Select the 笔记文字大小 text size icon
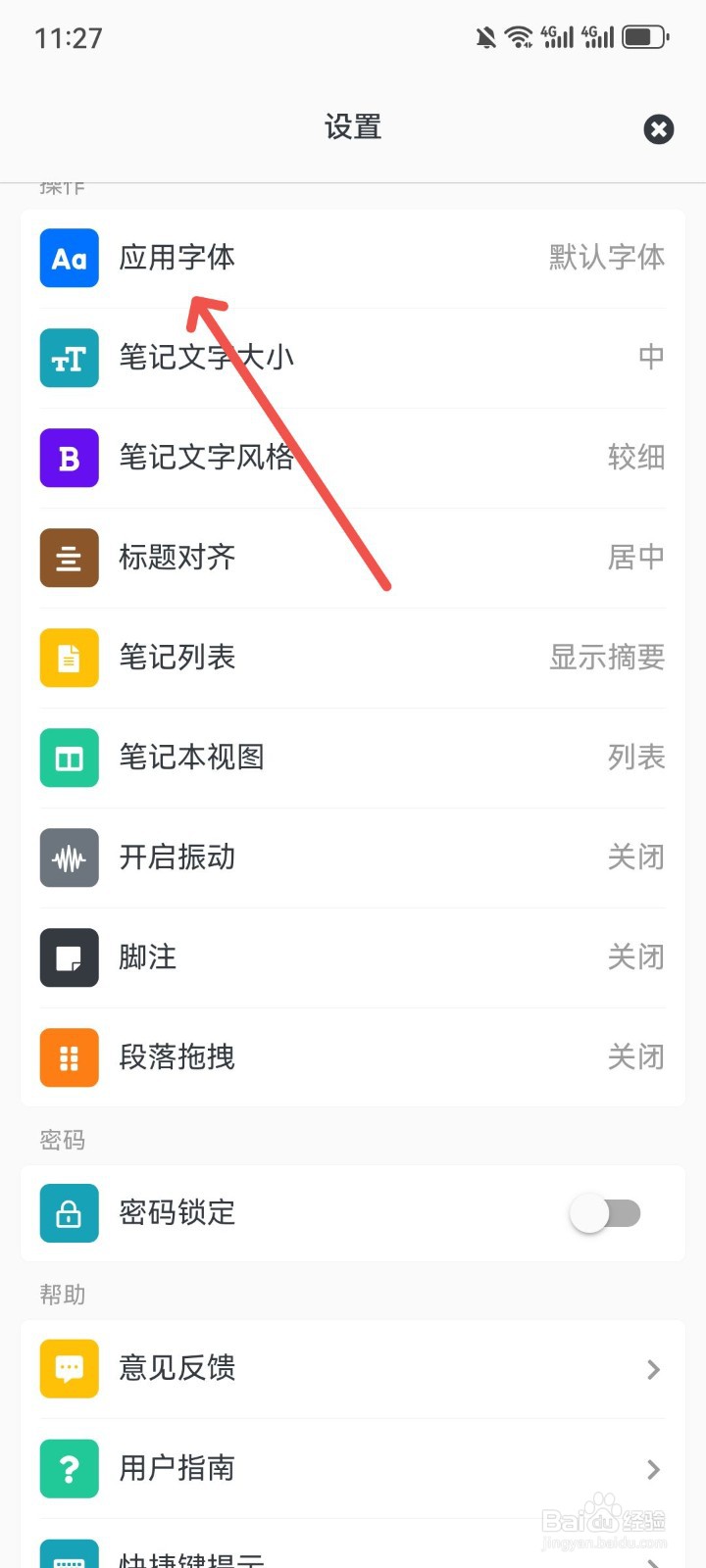The height and width of the screenshot is (1568, 706). 69,358
